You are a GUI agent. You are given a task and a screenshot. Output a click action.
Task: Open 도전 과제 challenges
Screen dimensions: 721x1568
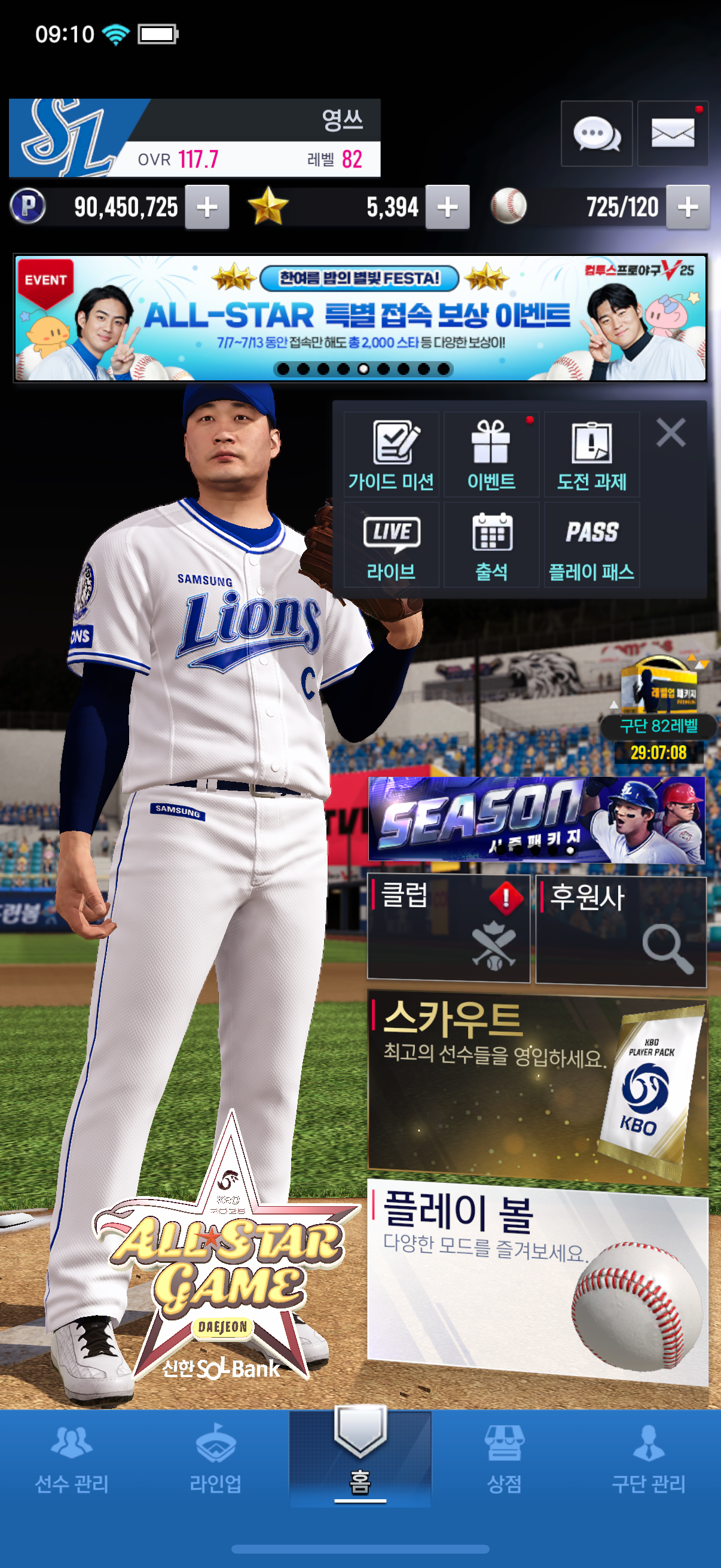click(x=591, y=454)
